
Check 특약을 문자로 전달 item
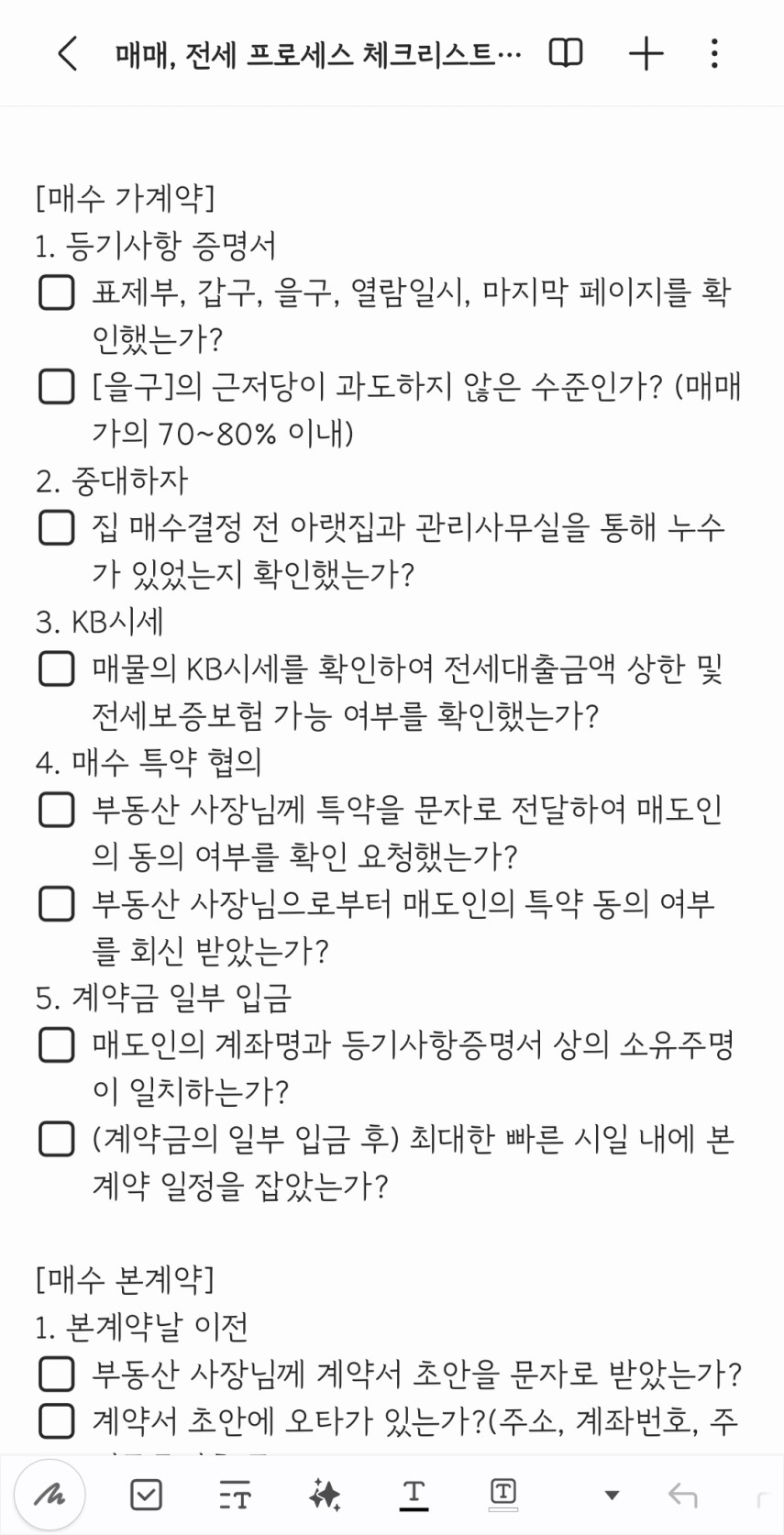pos(56,810)
